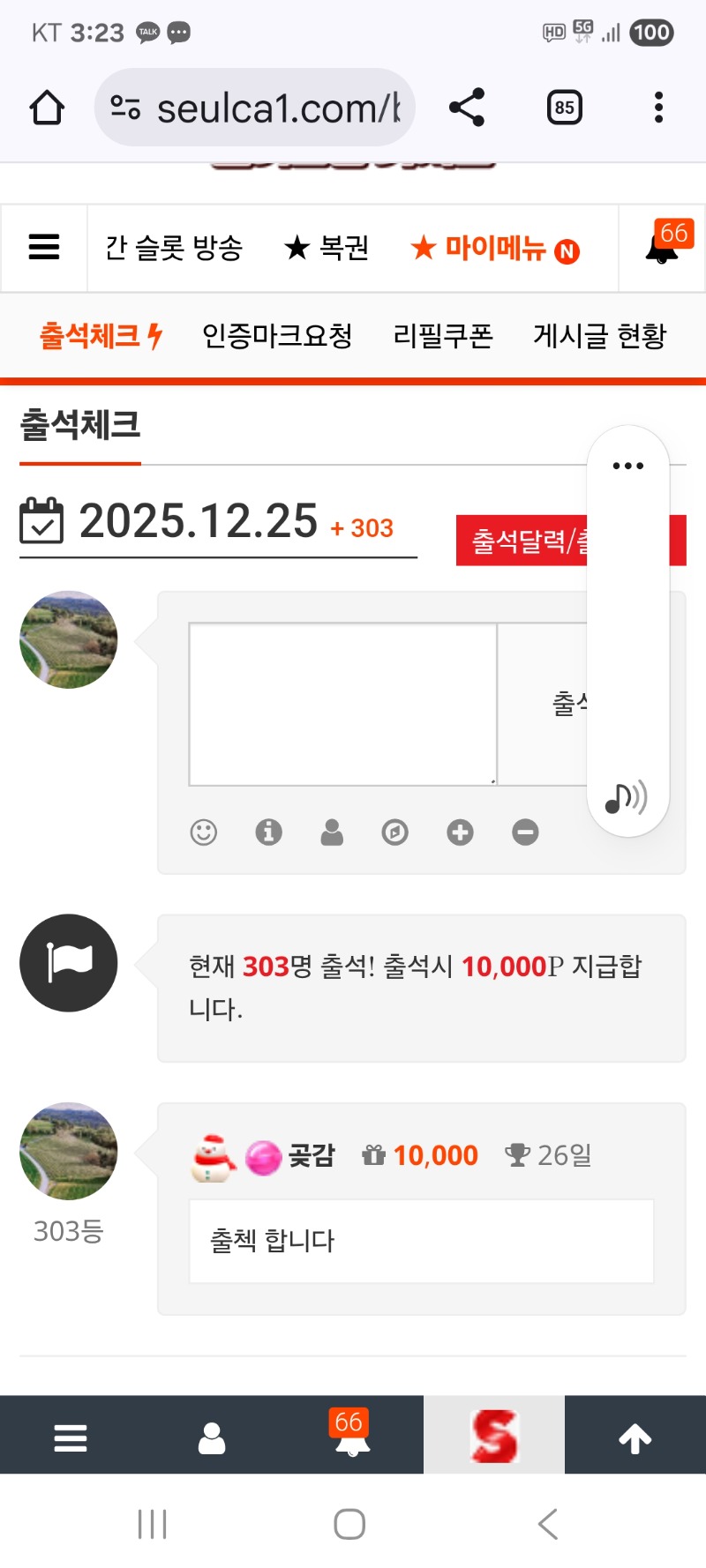Share this page from the browser

pos(467,108)
